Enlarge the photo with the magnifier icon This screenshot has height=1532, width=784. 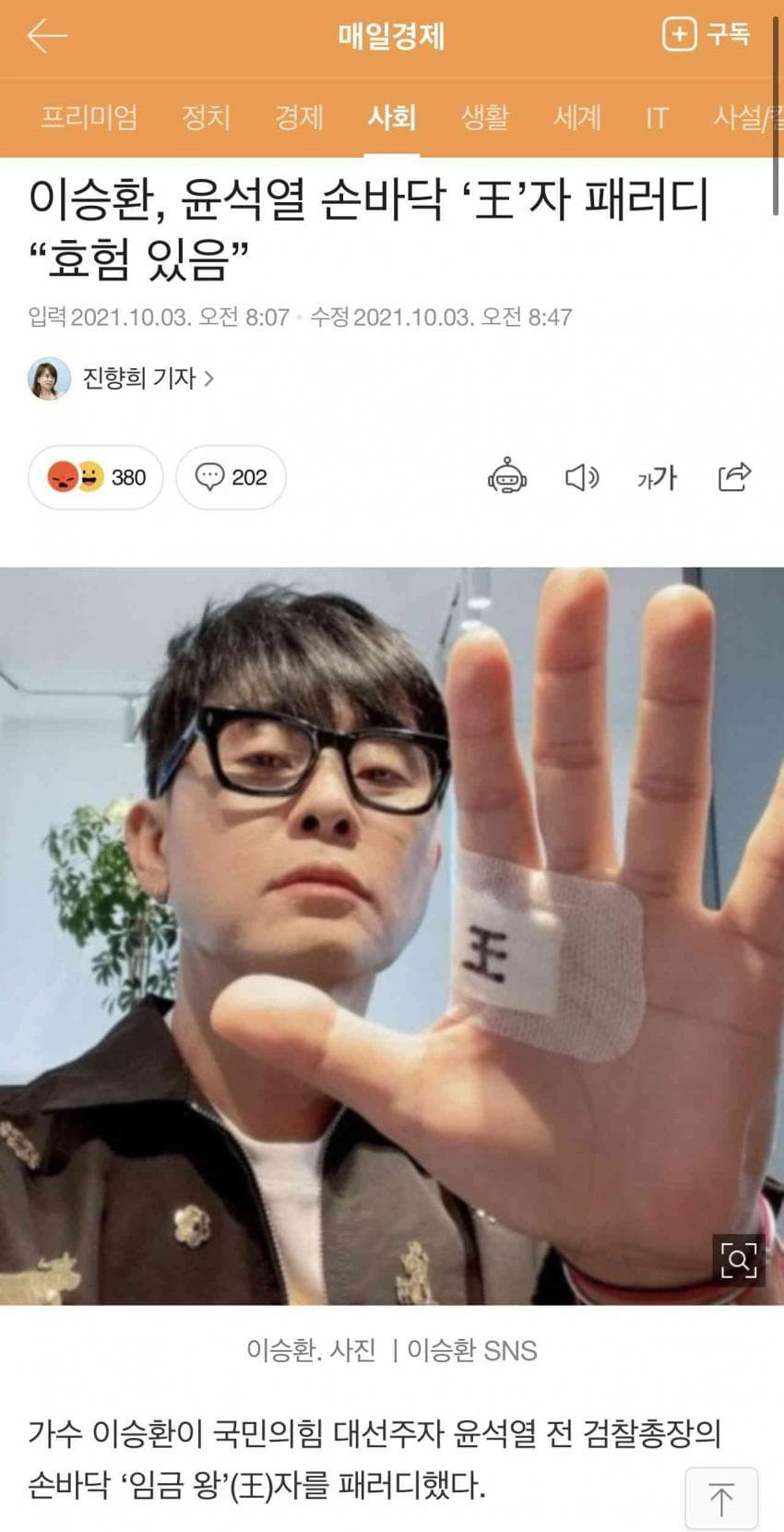coord(739,1259)
